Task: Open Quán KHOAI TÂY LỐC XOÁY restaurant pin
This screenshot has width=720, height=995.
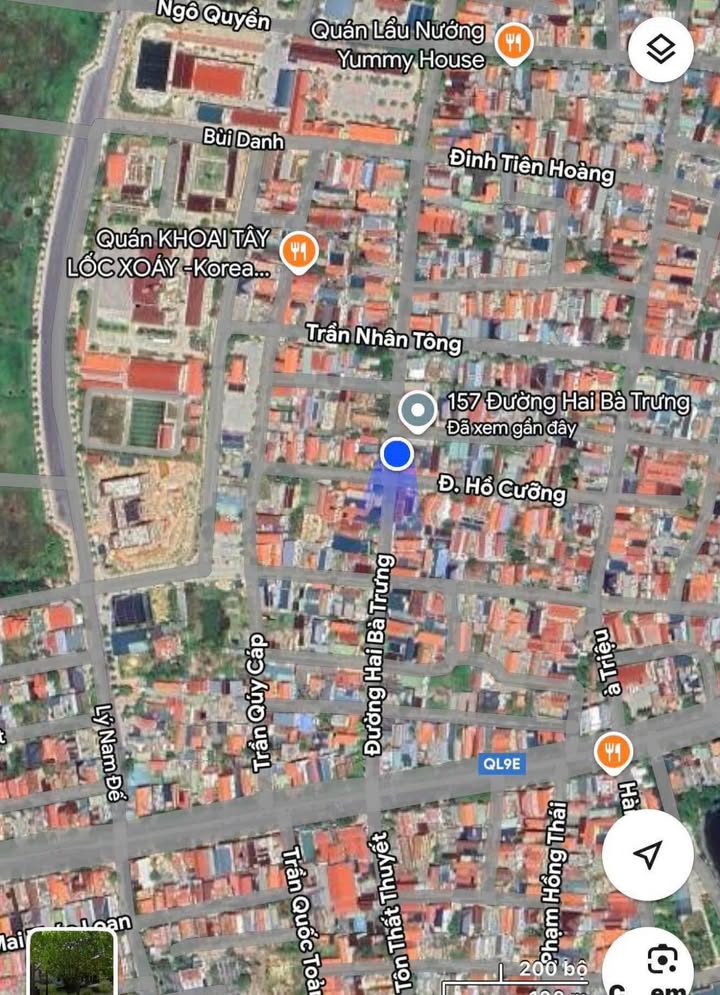Action: (x=297, y=251)
